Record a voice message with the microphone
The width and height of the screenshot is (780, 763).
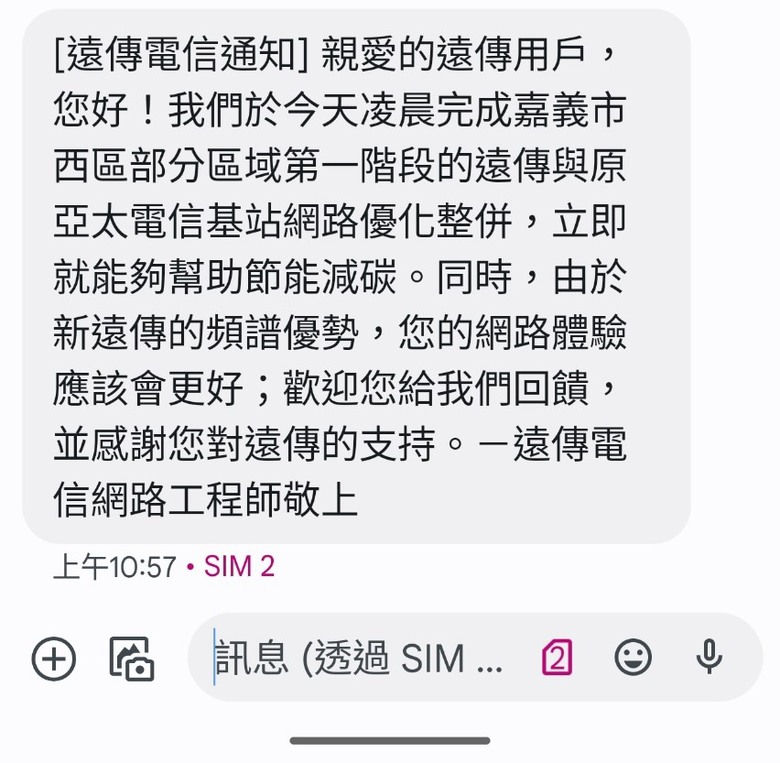tap(710, 657)
